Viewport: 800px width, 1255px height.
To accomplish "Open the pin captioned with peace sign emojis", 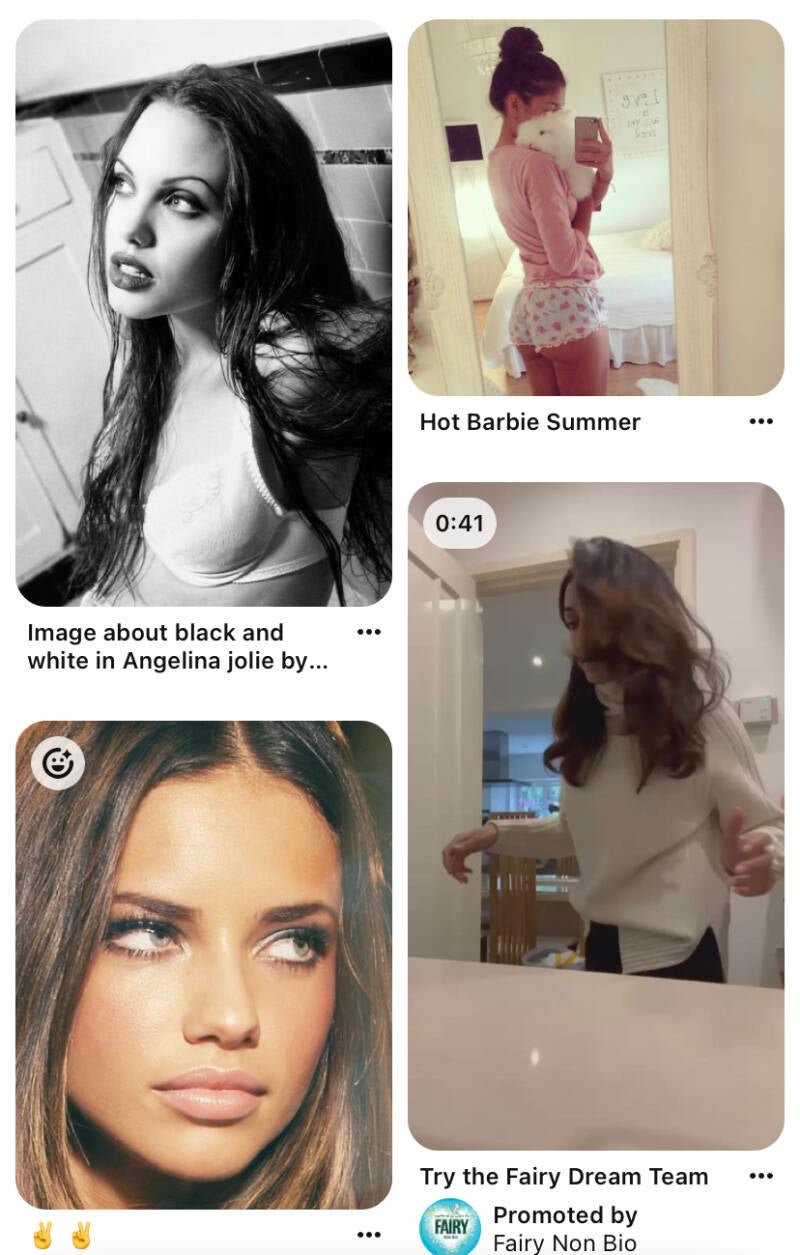I will pos(203,965).
